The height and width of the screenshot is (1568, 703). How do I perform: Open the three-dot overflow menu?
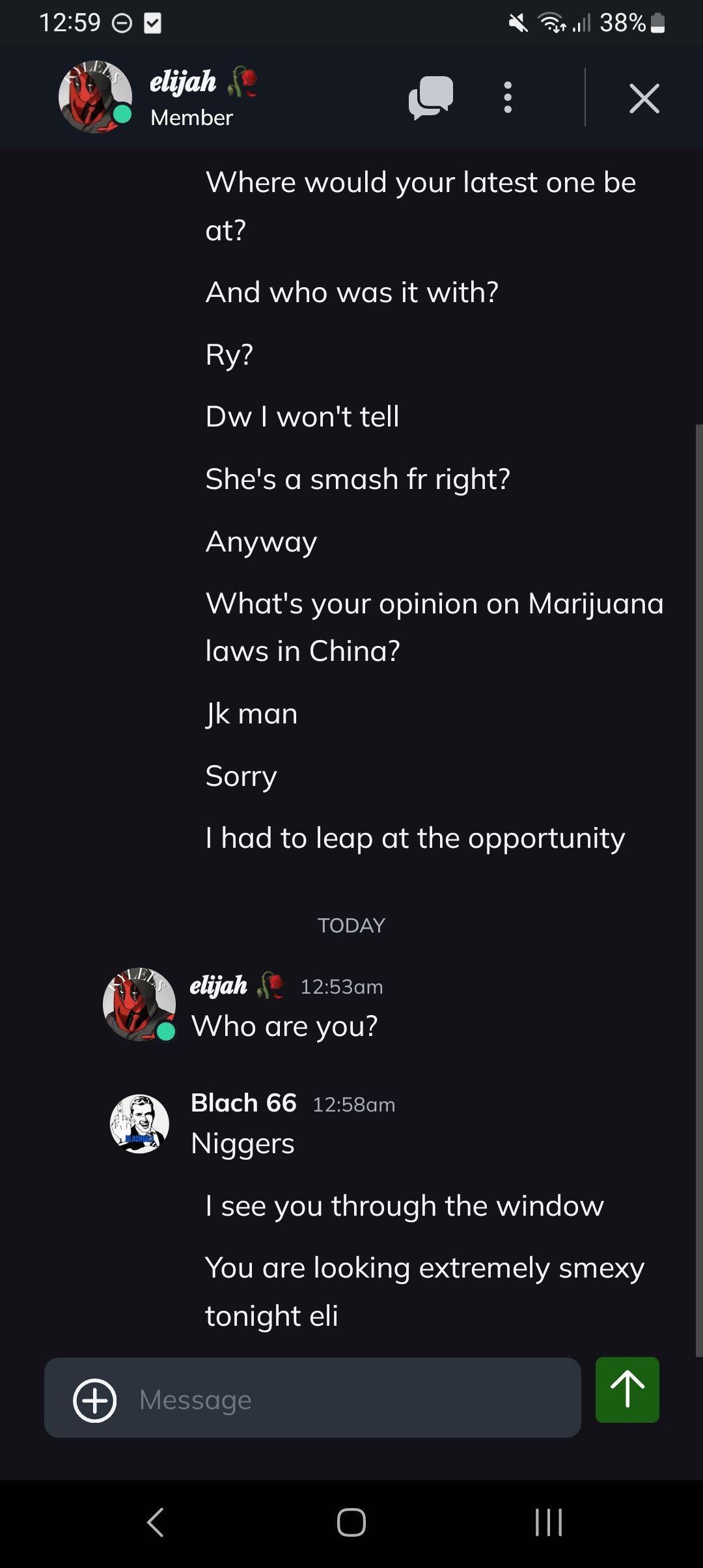[x=508, y=98]
